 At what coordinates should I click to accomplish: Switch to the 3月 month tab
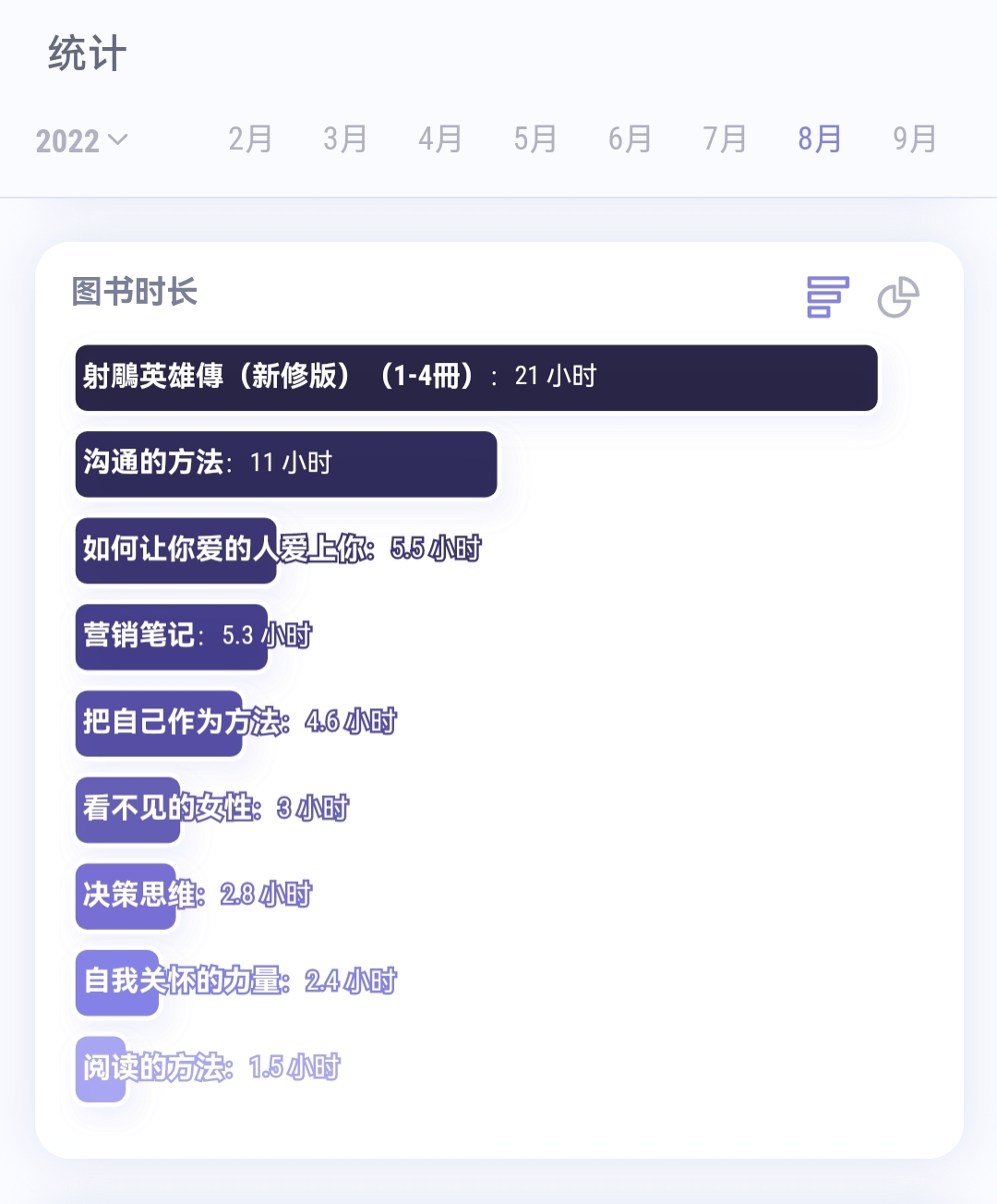pos(345,139)
